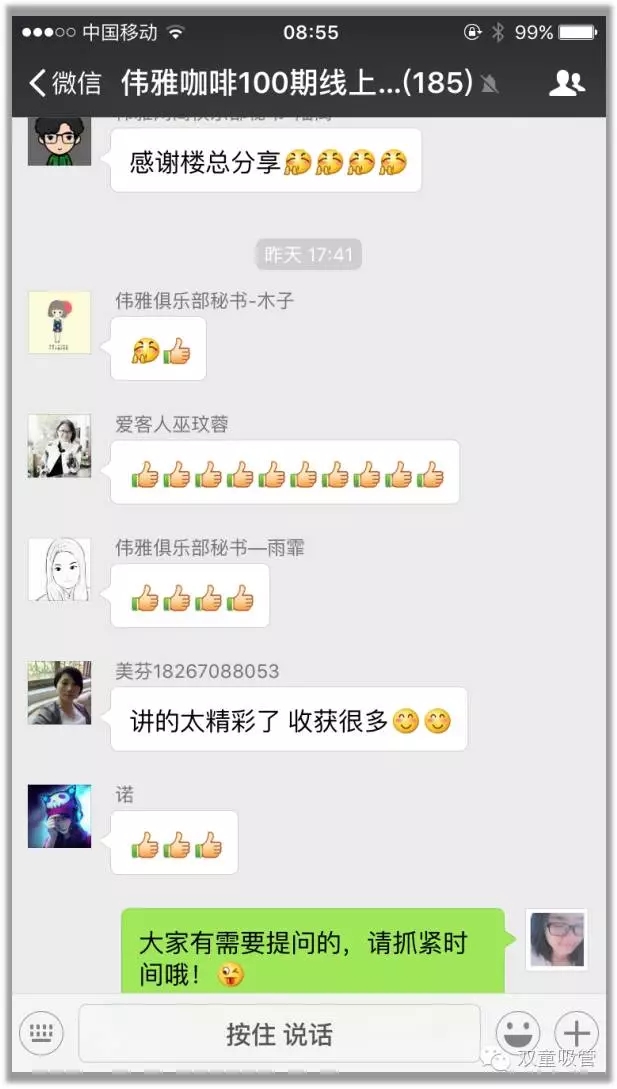View 伟雅俱乐部秘书-木子's profile avatar
Image resolution: width=617 pixels, height=1089 pixels.
59,322
